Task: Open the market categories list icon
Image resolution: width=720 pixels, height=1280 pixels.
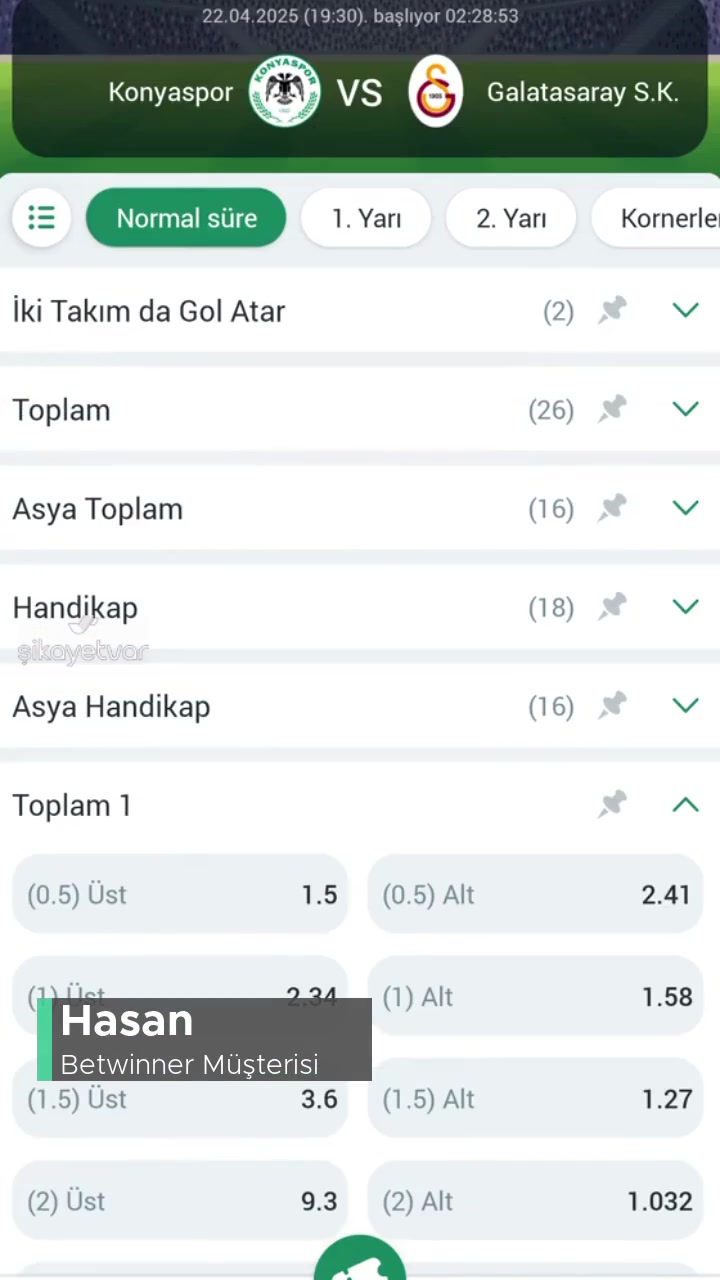Action: 41,218
